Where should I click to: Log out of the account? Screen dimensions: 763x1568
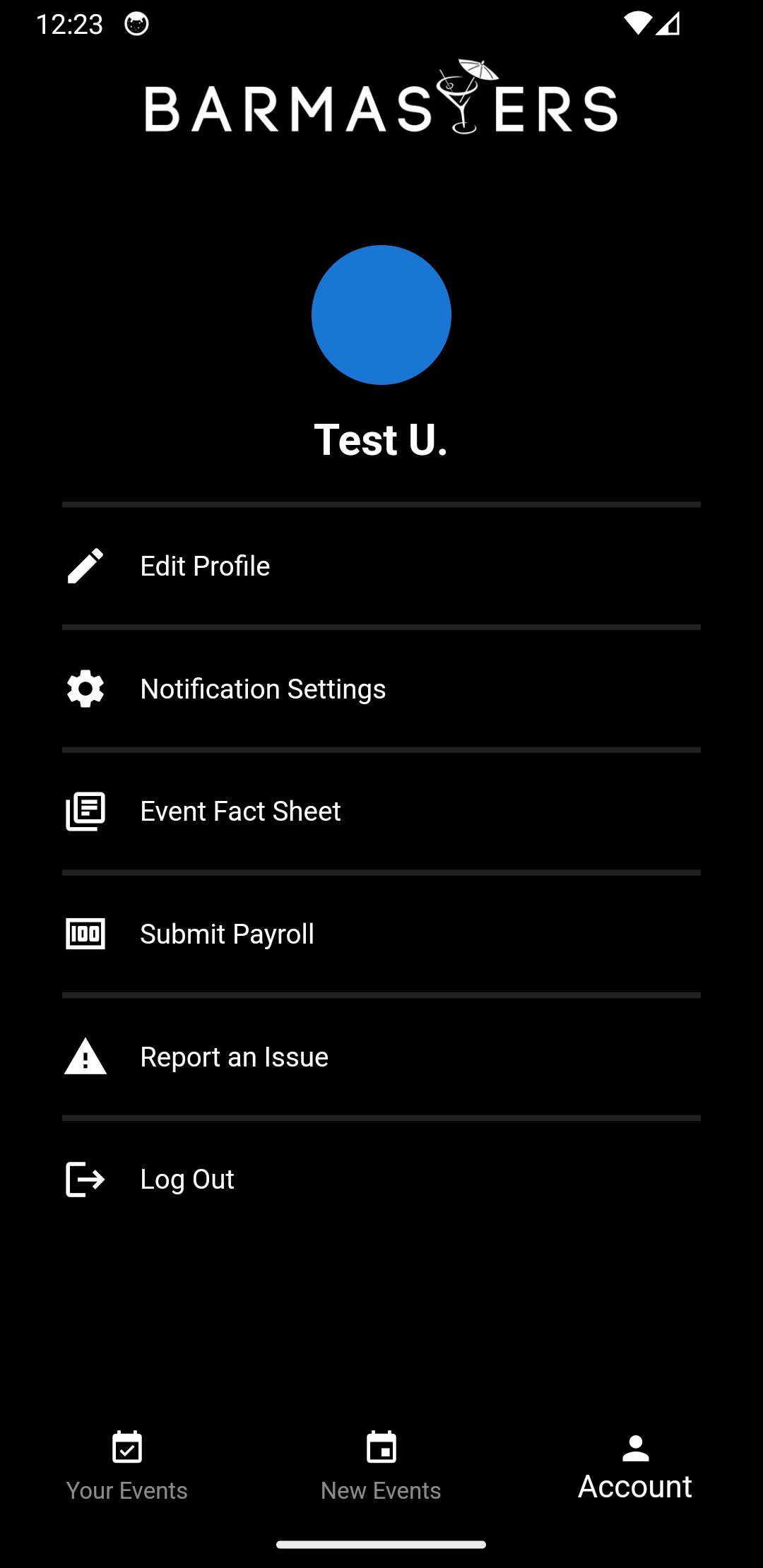381,1179
